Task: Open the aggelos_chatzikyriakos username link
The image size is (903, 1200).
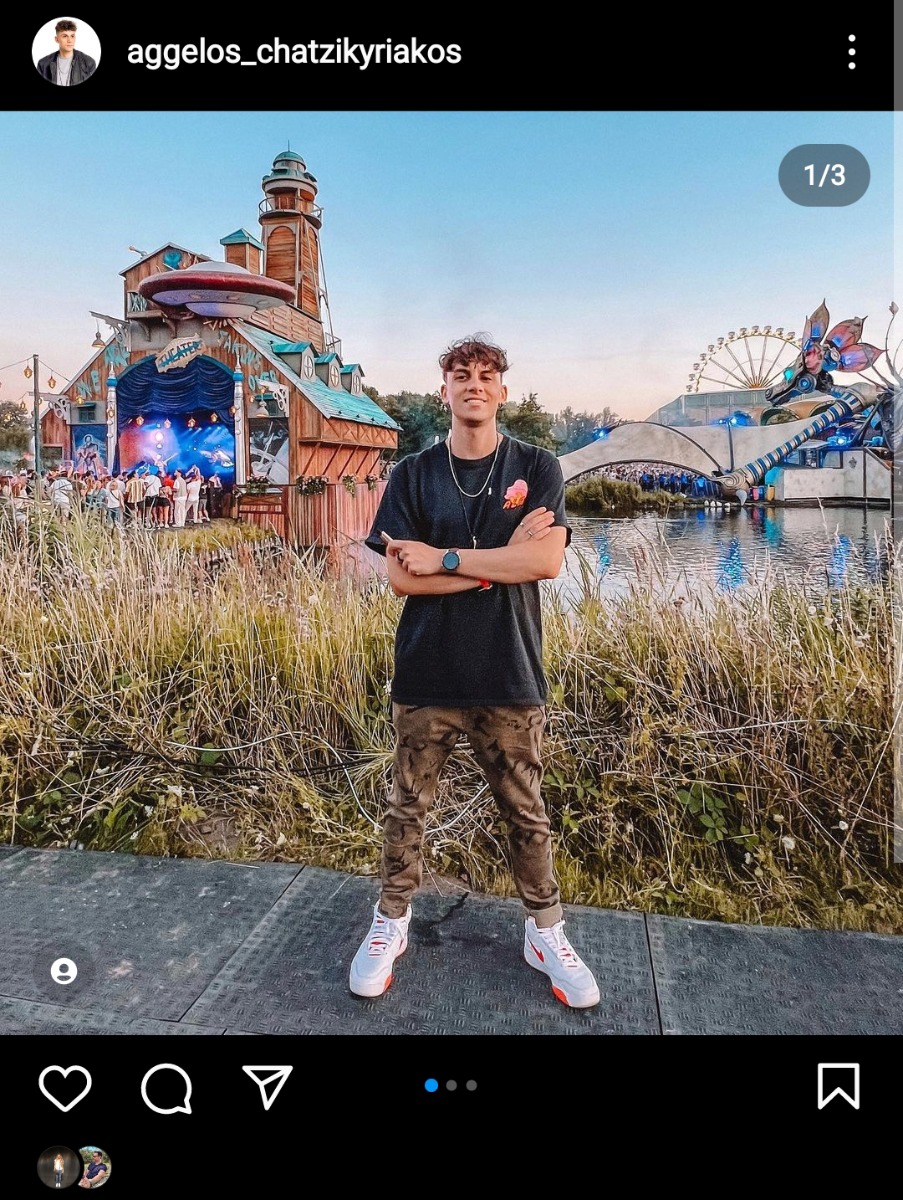Action: pos(294,52)
